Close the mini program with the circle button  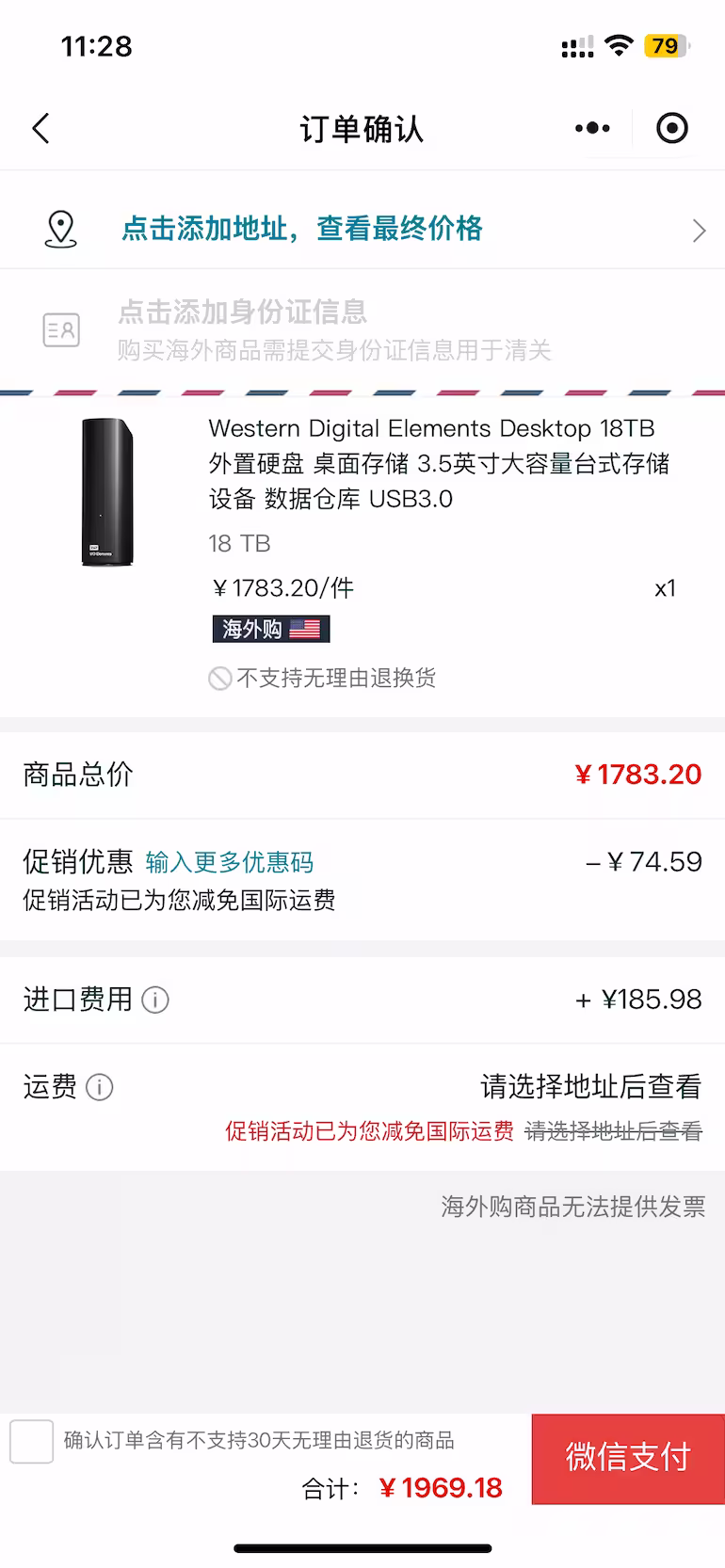click(x=671, y=128)
